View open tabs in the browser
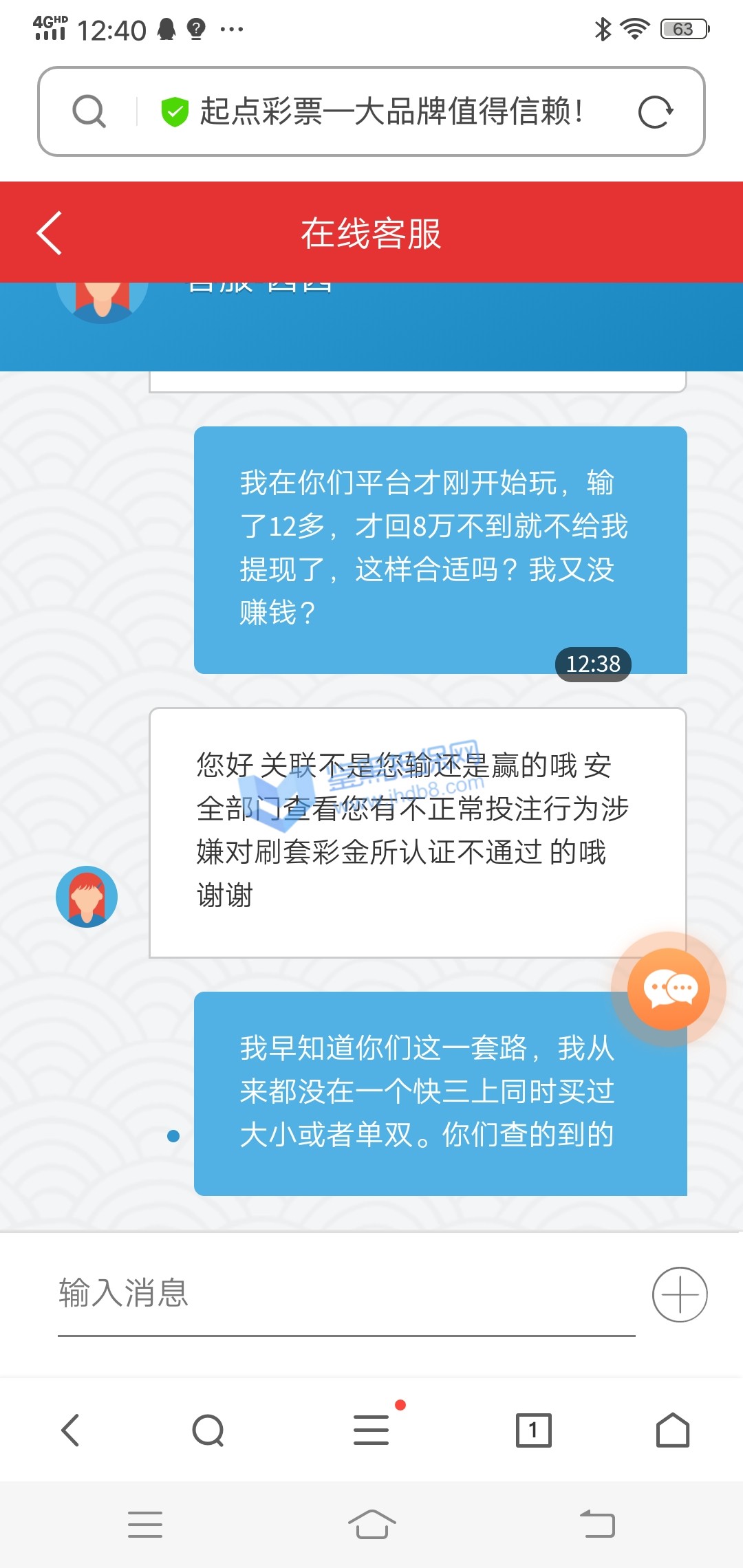Viewport: 743px width, 1568px height. click(x=534, y=1430)
